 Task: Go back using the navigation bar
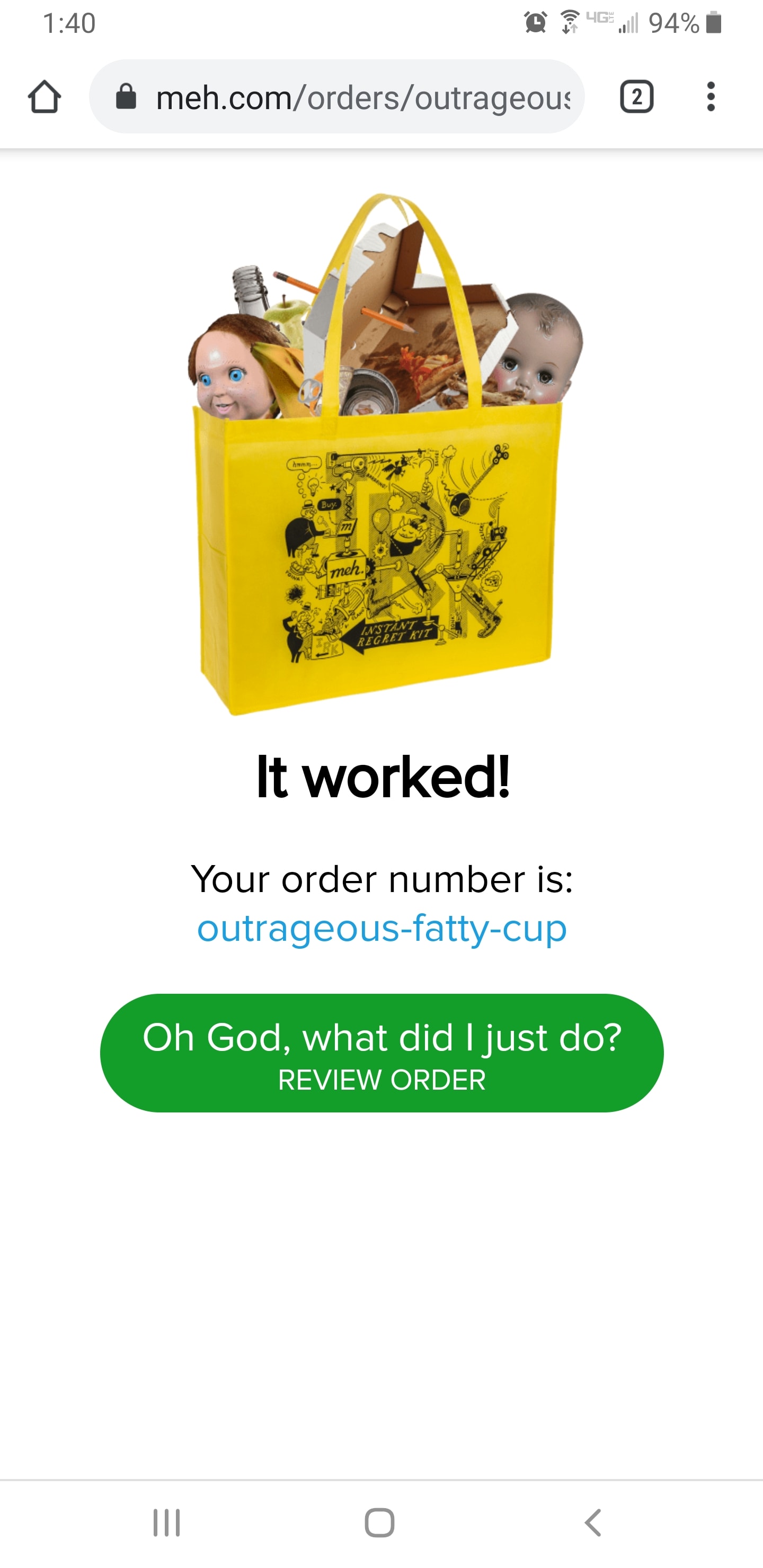pyautogui.click(x=592, y=1522)
